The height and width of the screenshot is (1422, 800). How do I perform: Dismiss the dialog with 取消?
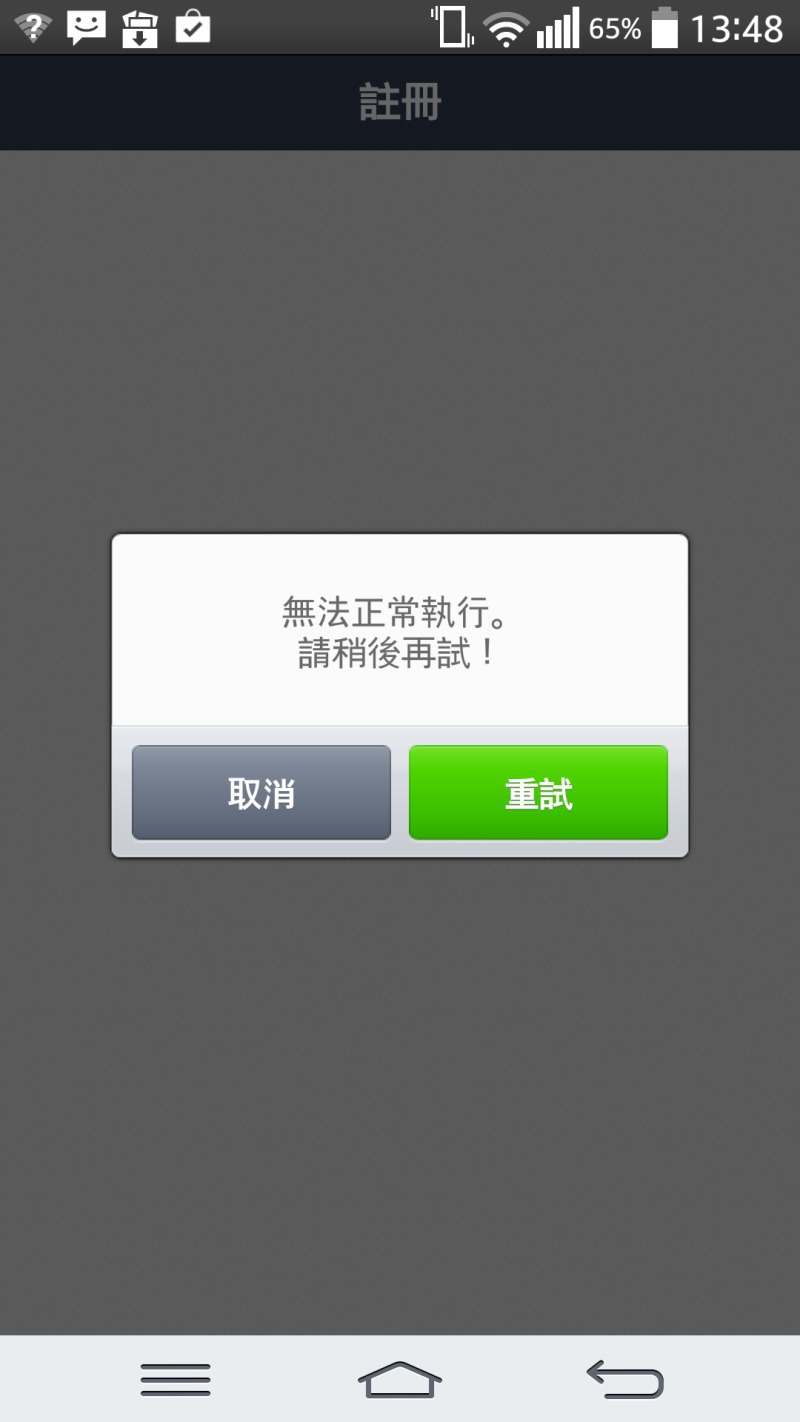coord(261,792)
